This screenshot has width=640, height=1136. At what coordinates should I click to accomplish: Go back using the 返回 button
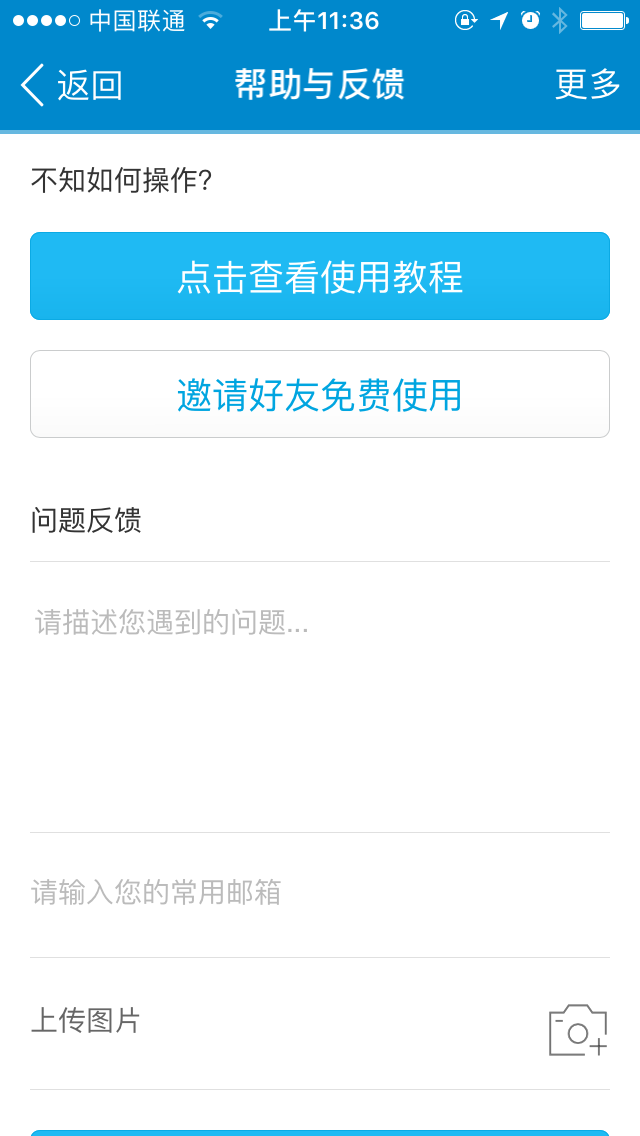point(70,85)
